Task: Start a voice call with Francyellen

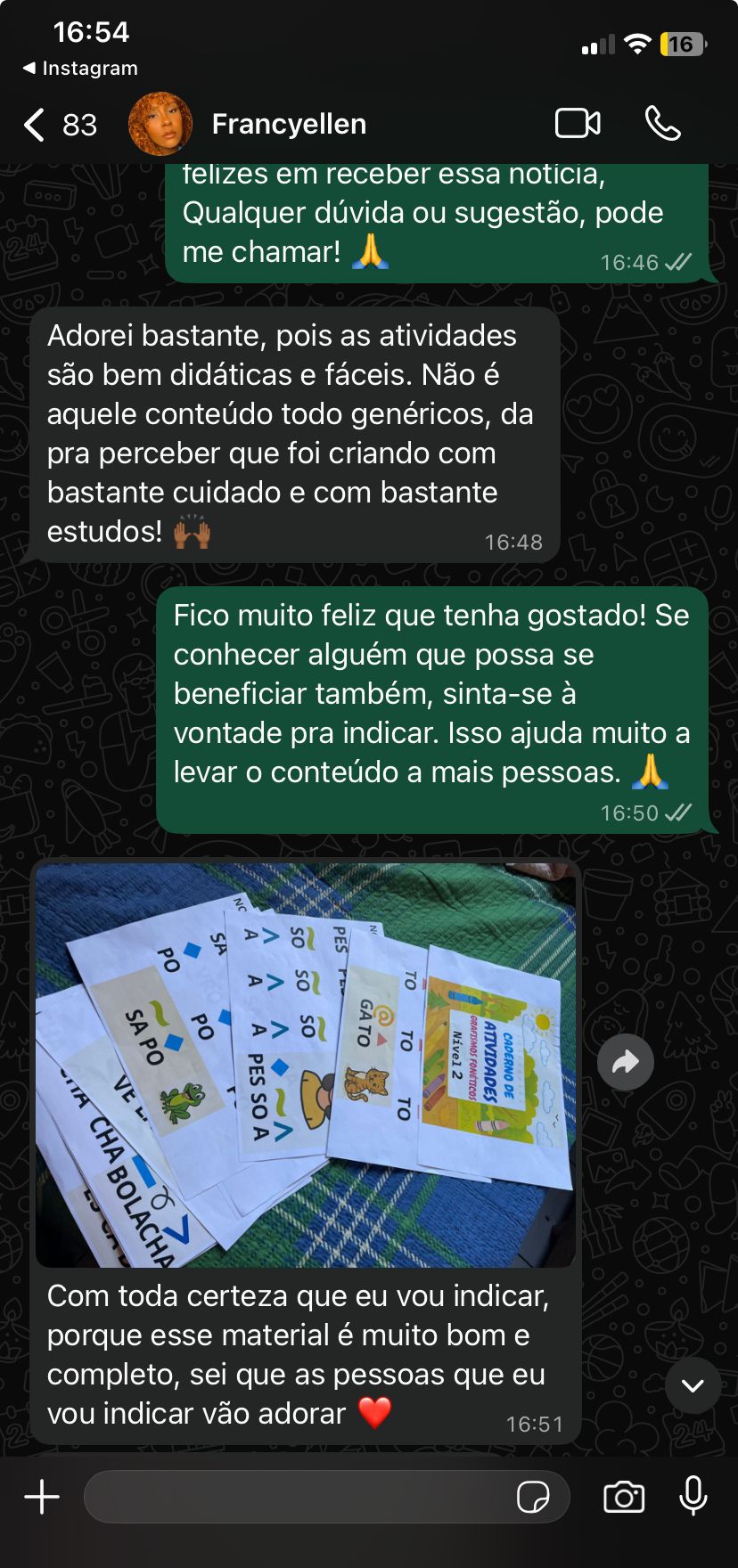Action: [662, 124]
